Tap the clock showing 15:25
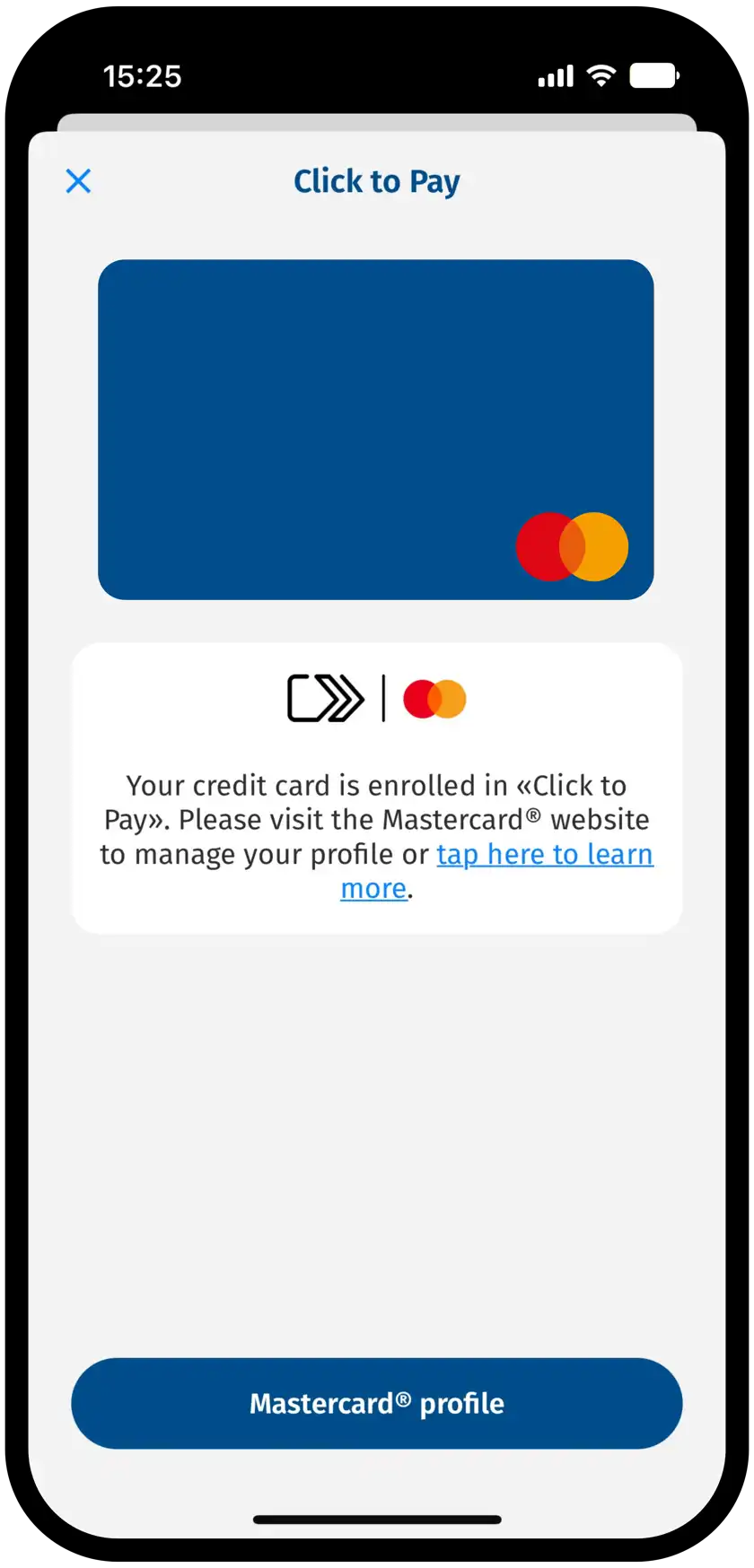 143,75
